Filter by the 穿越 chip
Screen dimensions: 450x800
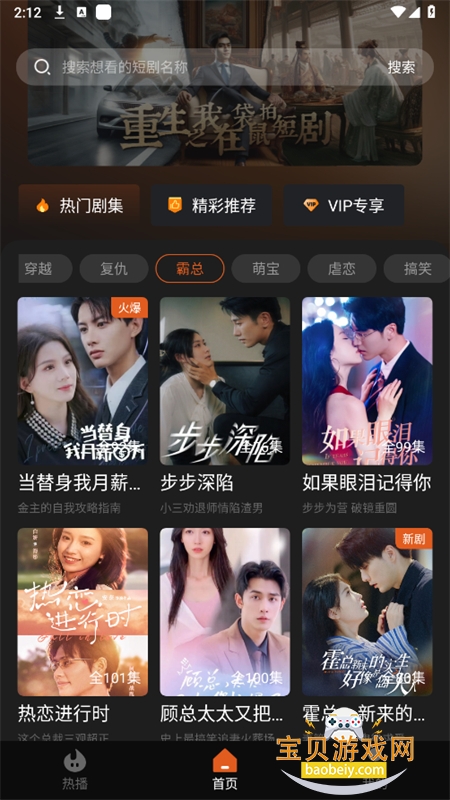[45, 268]
